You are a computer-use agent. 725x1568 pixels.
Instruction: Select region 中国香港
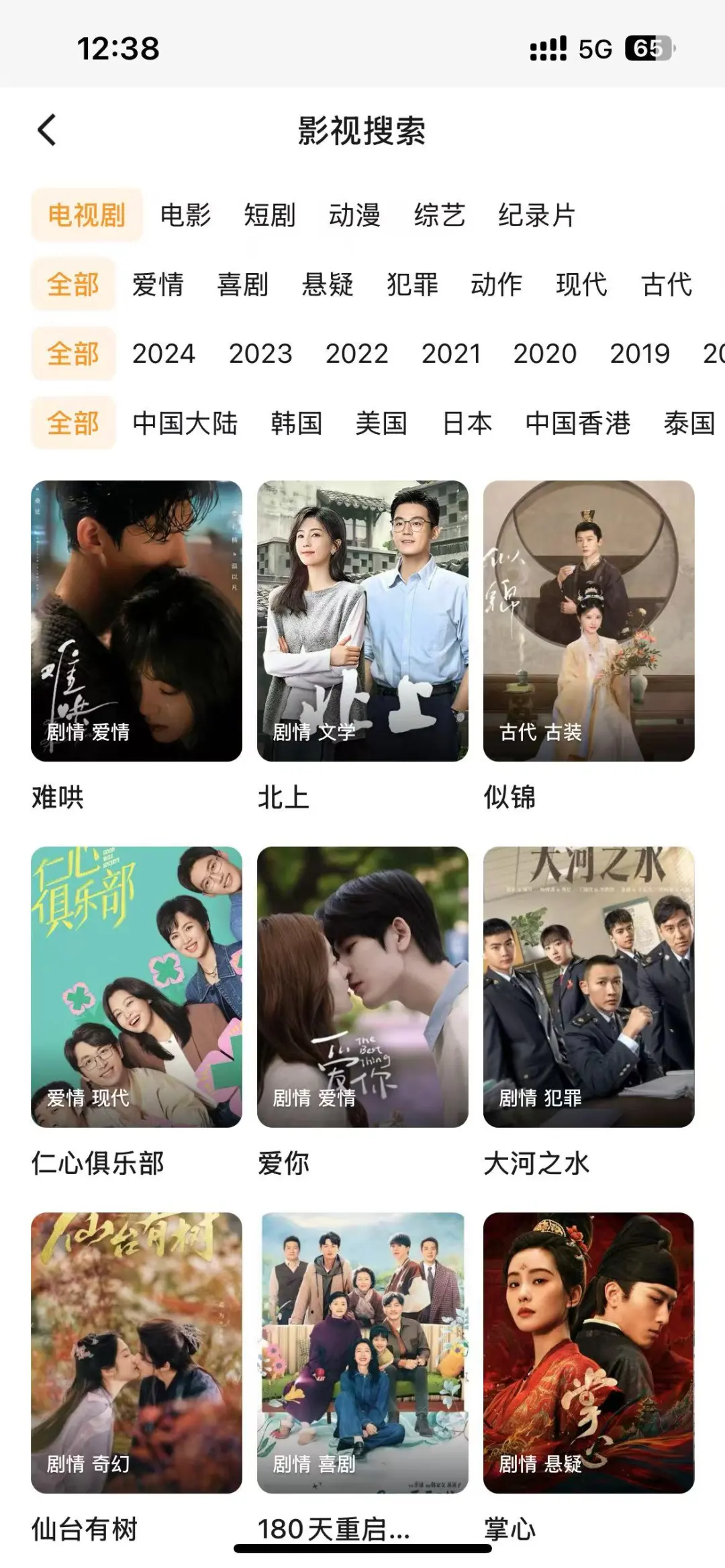(x=577, y=423)
